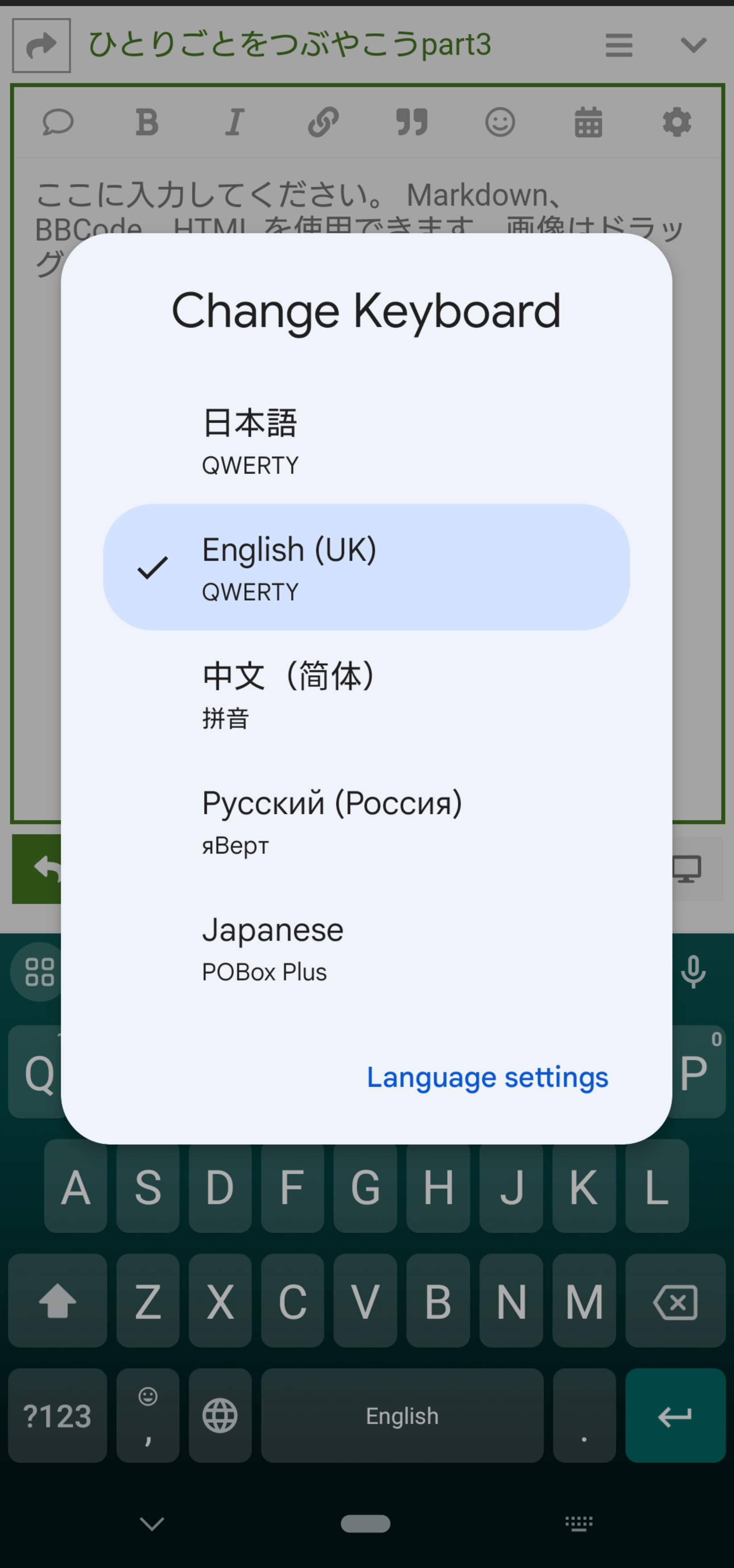The width and height of the screenshot is (734, 1568).
Task: Pick the Русский (Россия) keyboard
Action: click(366, 821)
